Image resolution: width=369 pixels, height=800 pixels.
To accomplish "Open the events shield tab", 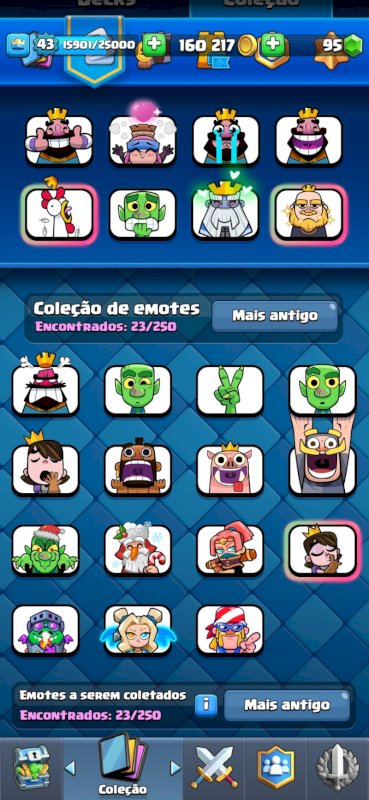I will pyautogui.click(x=338, y=767).
